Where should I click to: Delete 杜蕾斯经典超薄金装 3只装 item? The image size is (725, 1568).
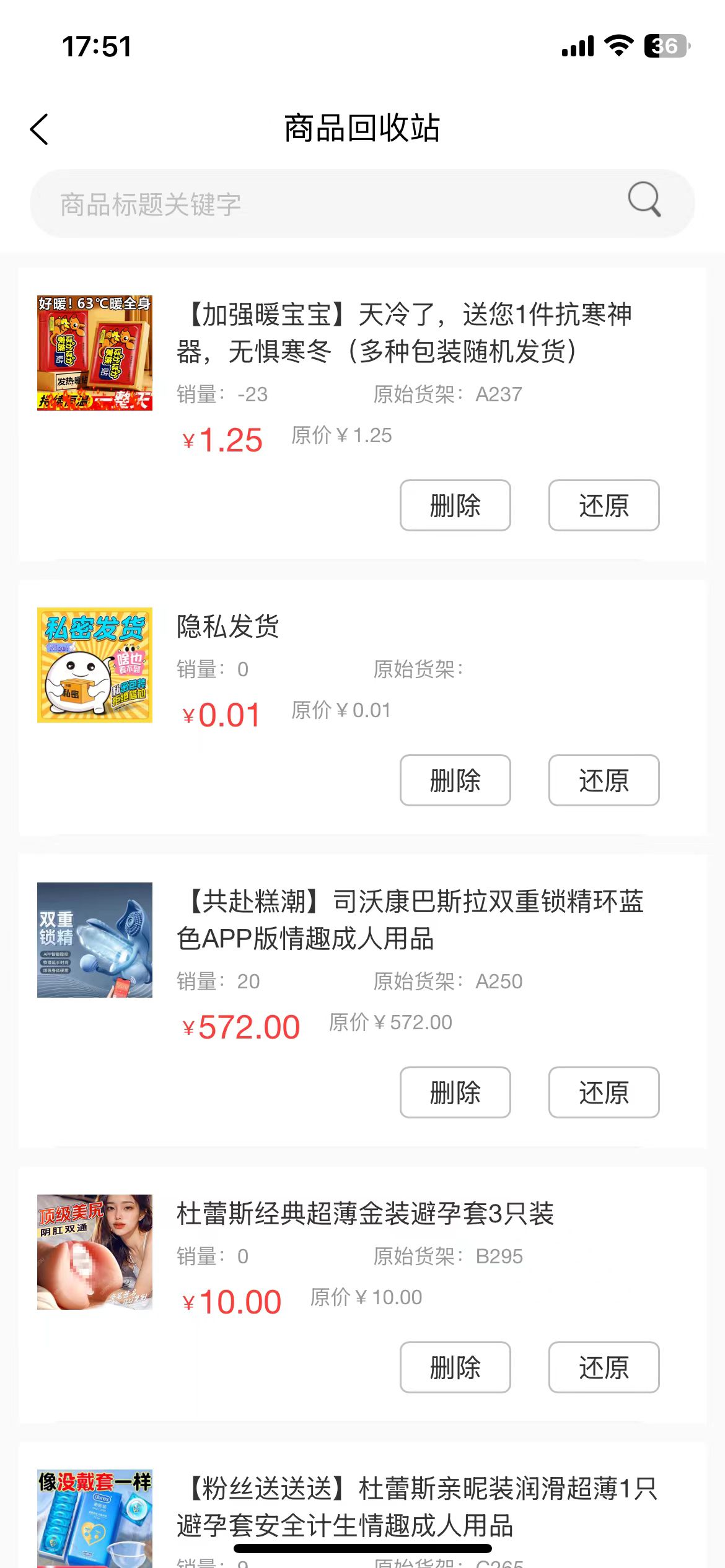pos(455,1367)
